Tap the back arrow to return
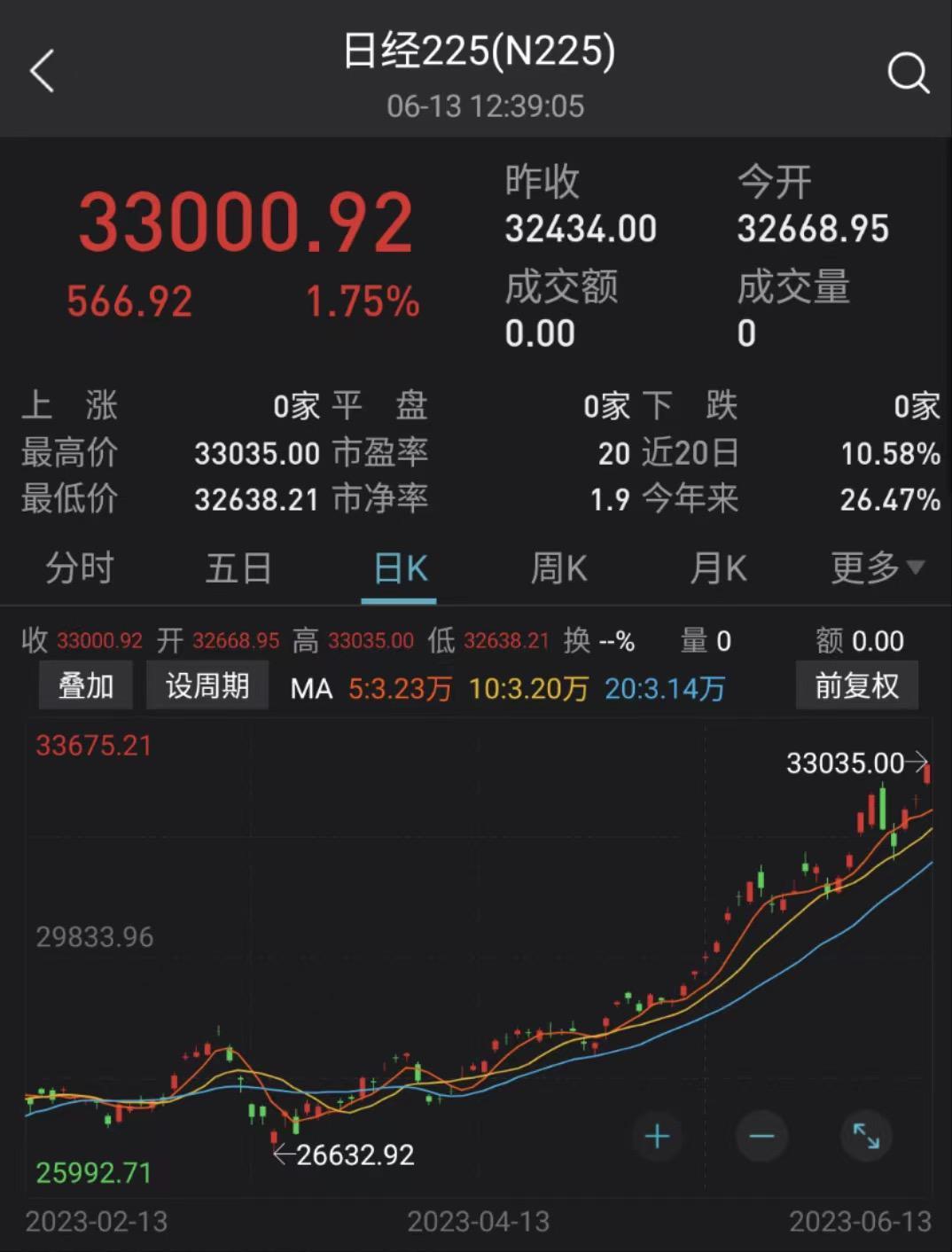 click(x=42, y=71)
